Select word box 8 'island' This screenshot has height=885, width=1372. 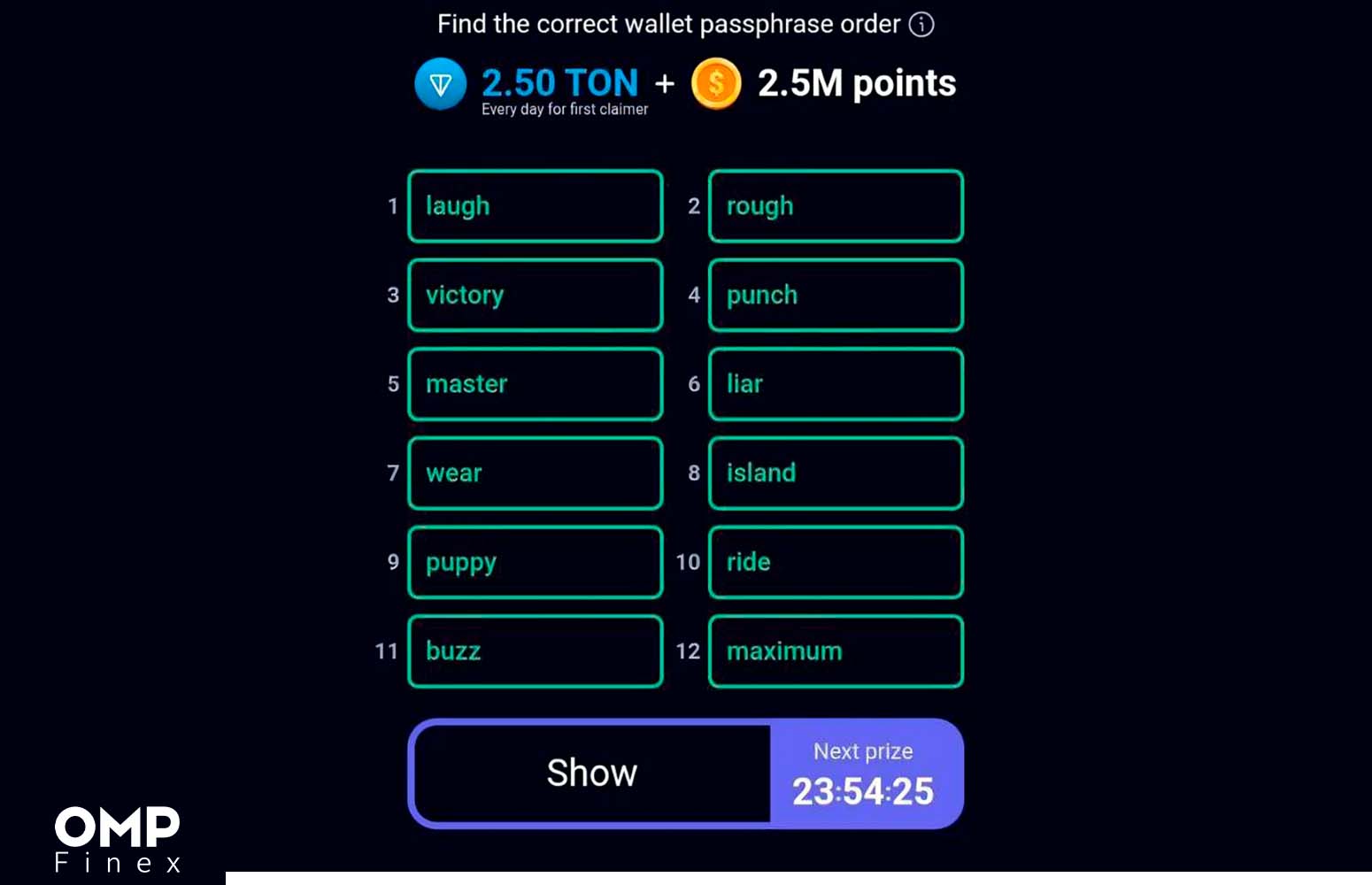836,473
